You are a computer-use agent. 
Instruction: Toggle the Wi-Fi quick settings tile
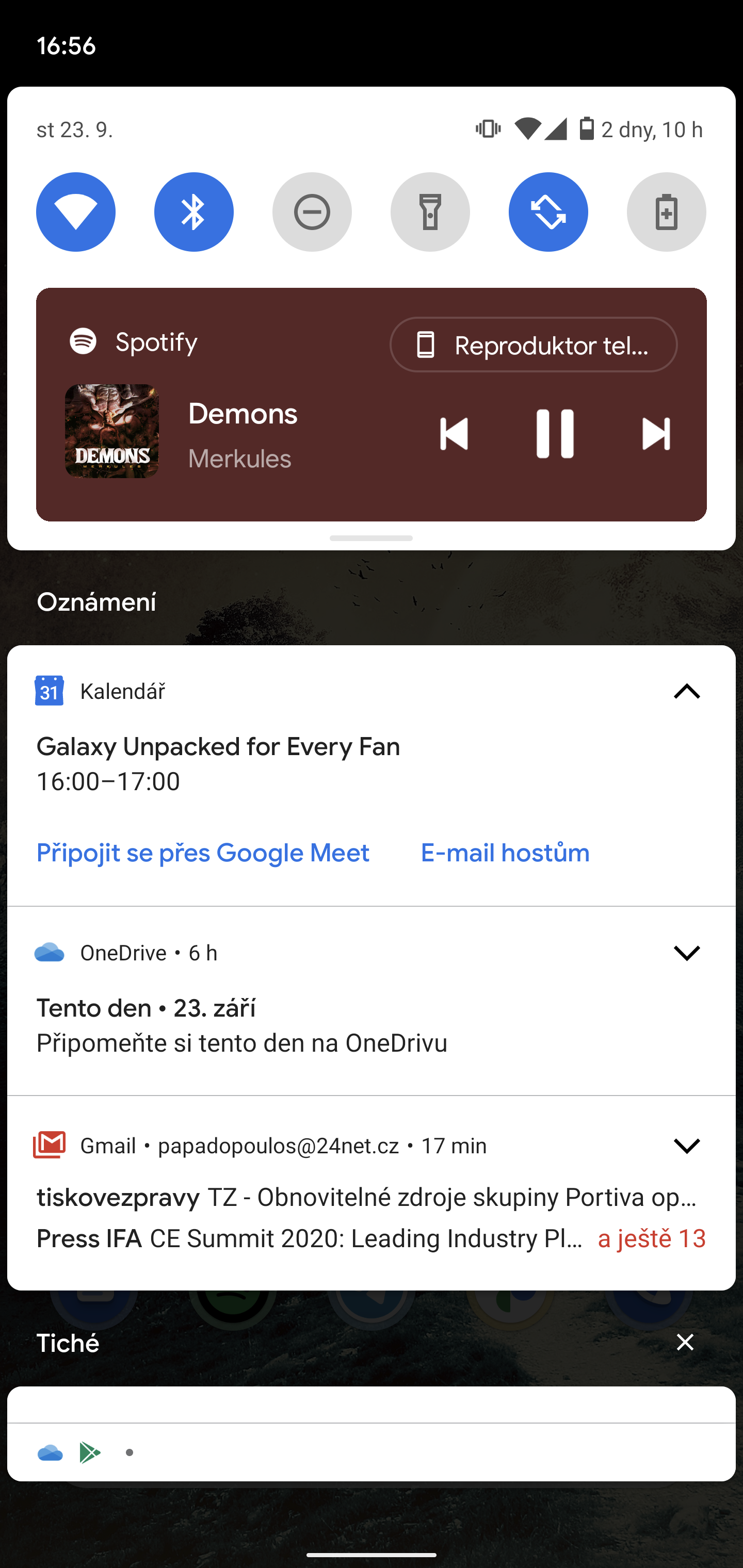pyautogui.click(x=75, y=211)
